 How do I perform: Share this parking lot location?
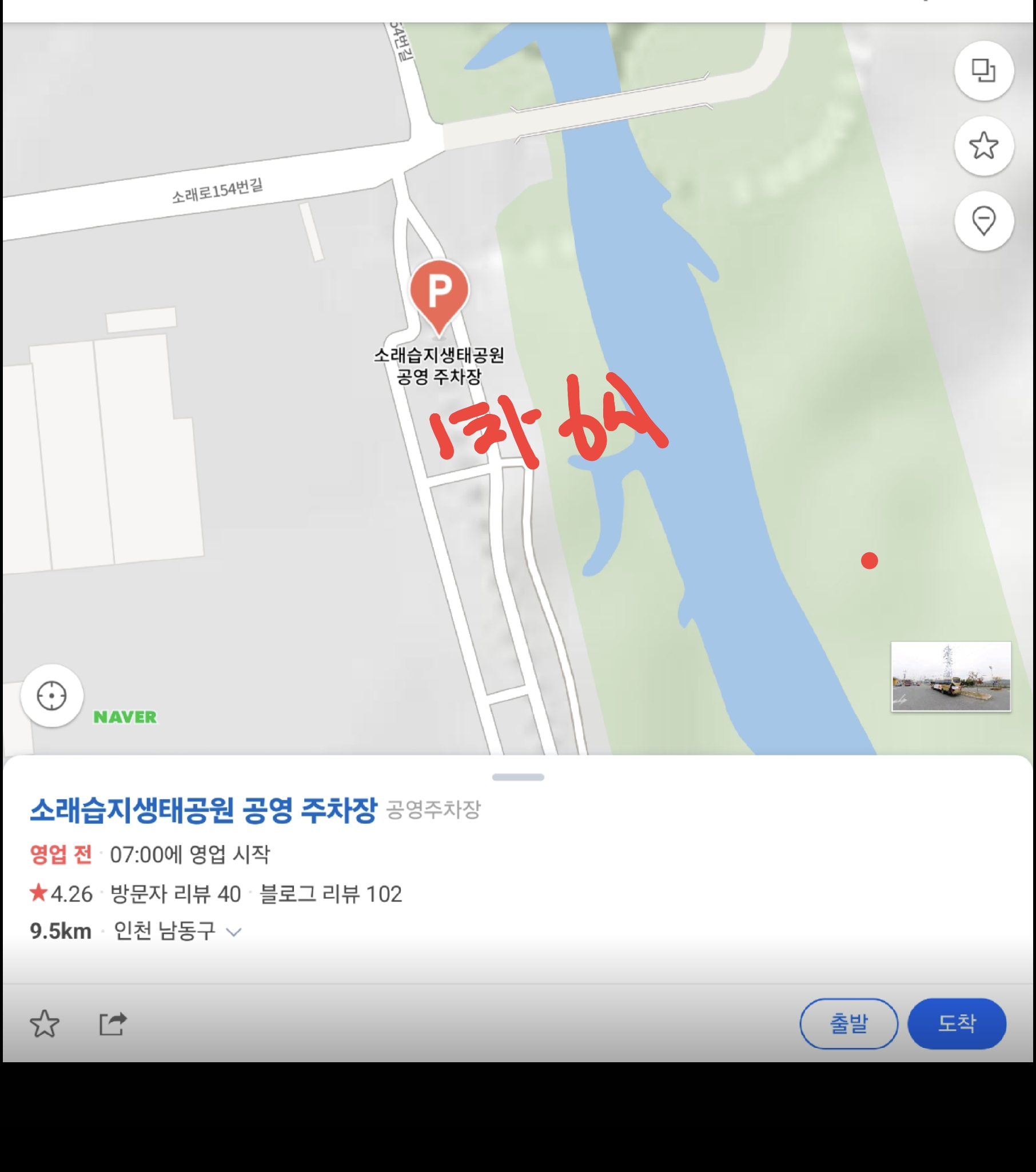pos(113,1023)
